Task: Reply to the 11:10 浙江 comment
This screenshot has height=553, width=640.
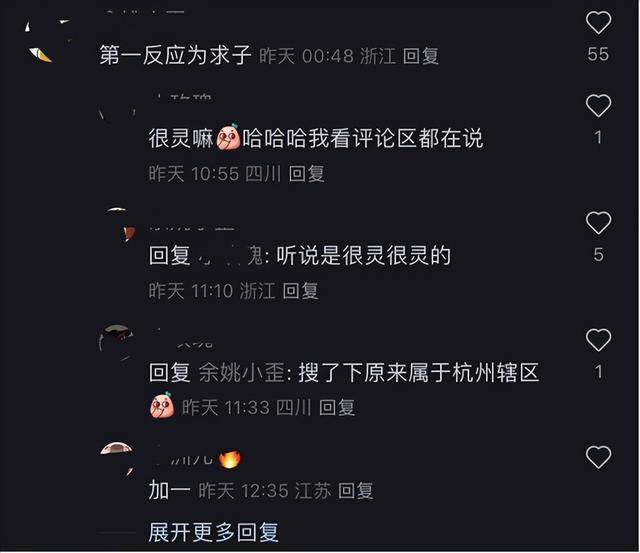Action: point(300,291)
